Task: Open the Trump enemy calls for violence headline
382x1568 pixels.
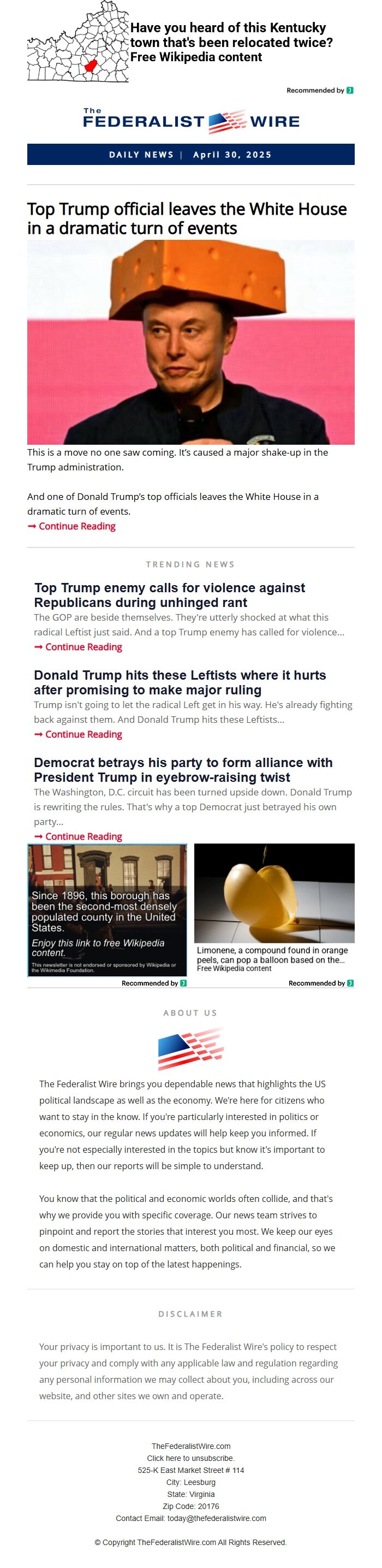Action: [169, 596]
